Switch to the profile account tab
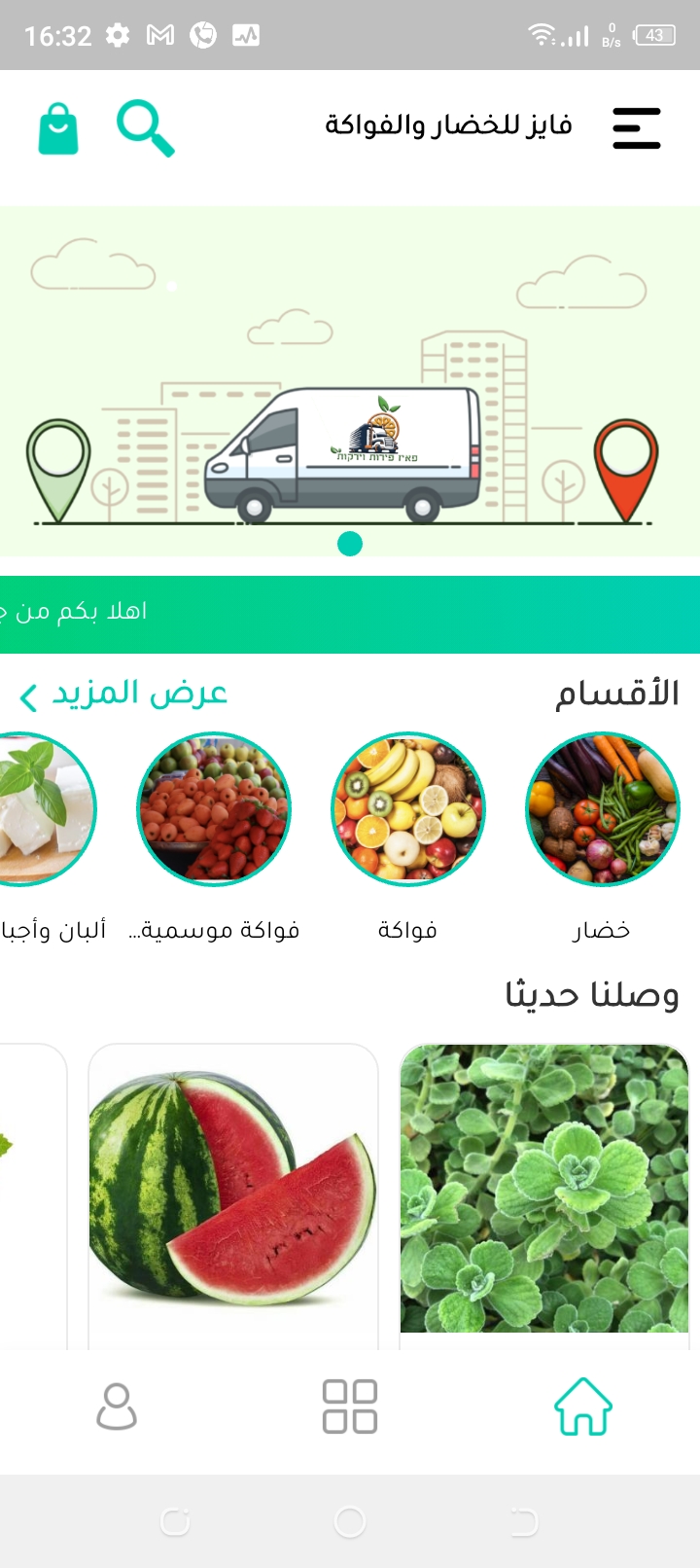 pyautogui.click(x=117, y=1407)
